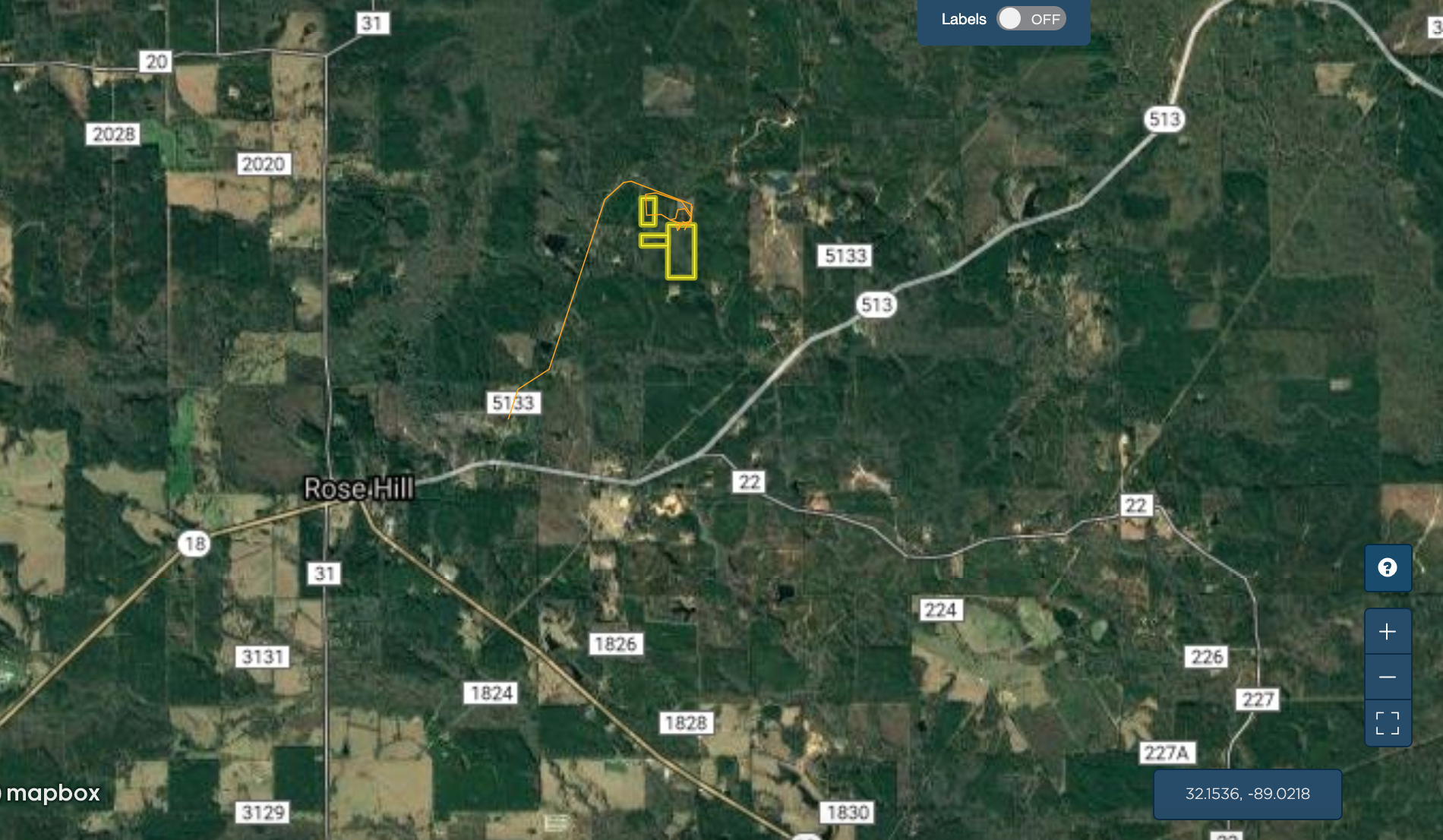Turn on the Labels toggle
1443x840 pixels.
click(x=1031, y=19)
